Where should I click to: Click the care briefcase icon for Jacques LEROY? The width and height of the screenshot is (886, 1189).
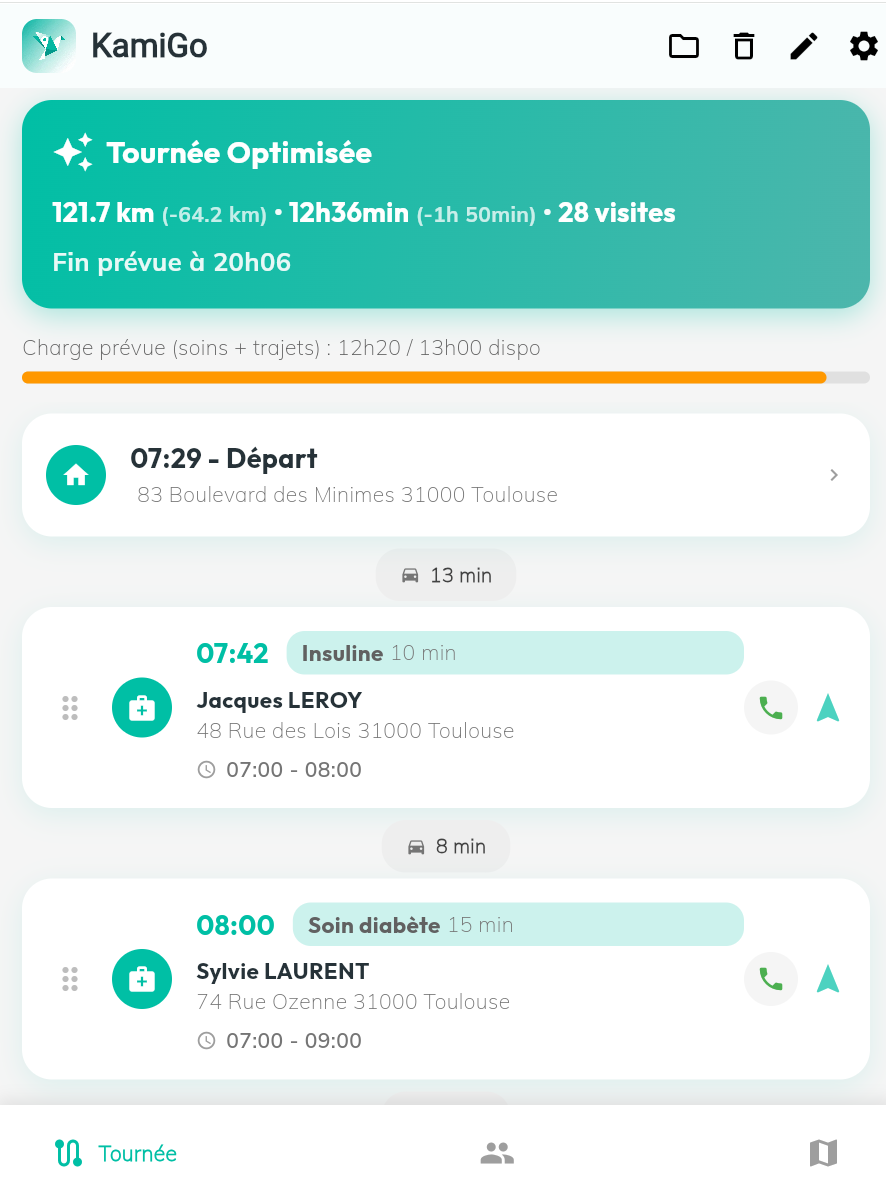(141, 707)
